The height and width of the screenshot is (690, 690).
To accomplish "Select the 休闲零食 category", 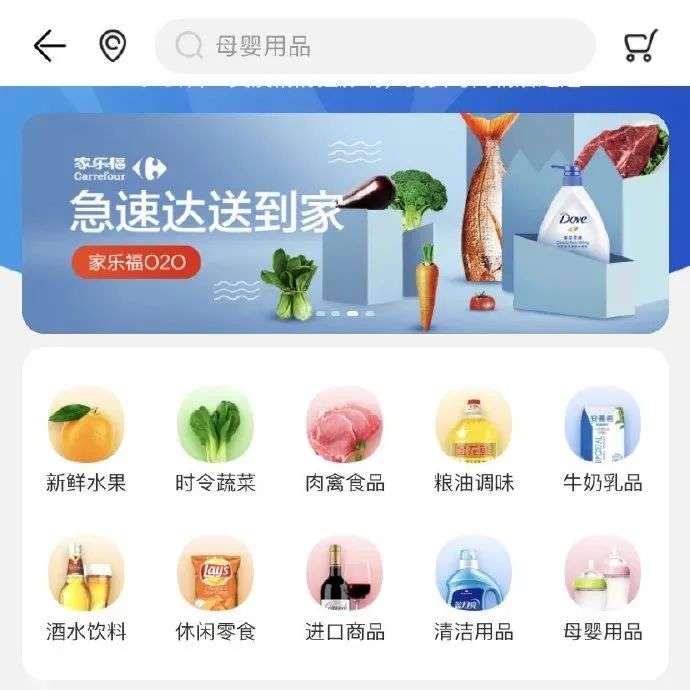I will [215, 574].
